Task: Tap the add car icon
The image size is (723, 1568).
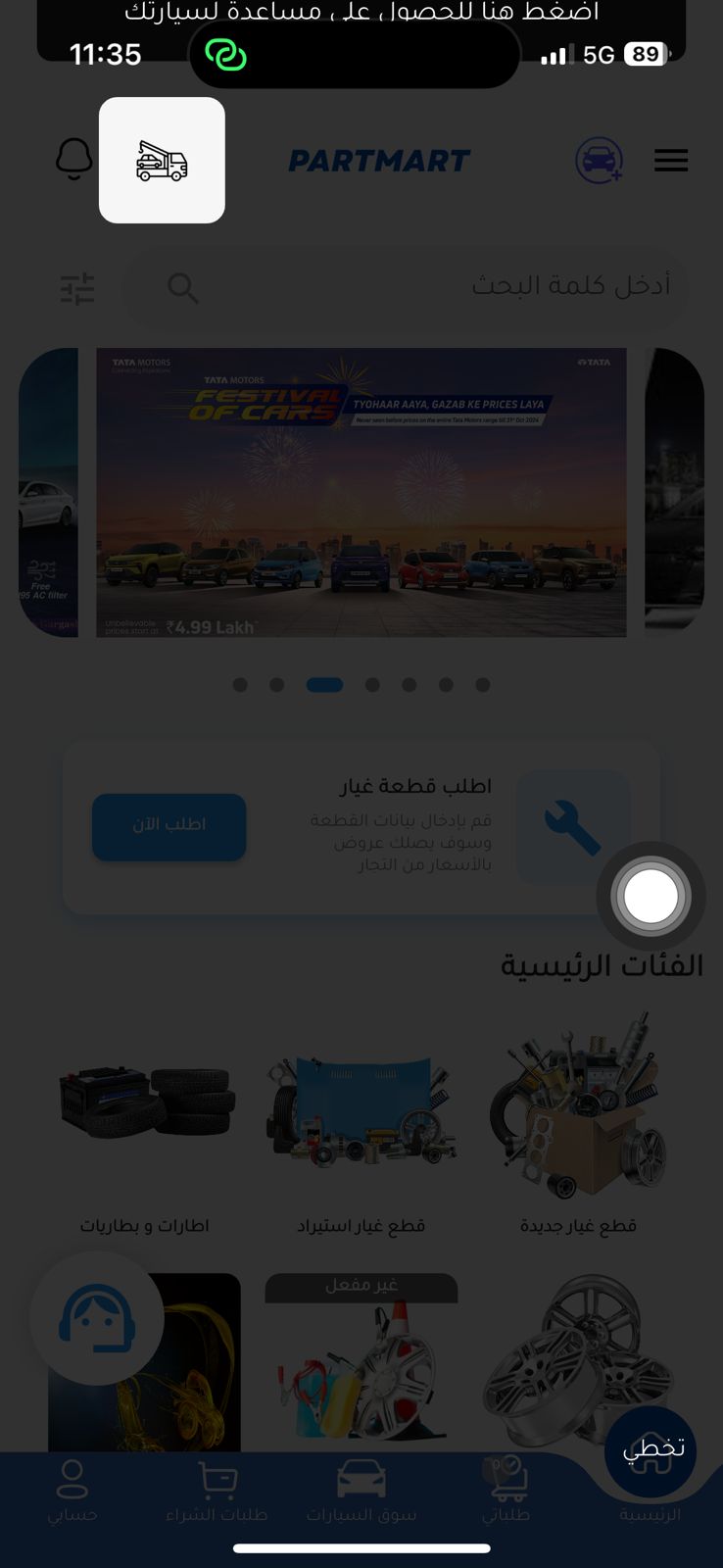Action: 599,161
